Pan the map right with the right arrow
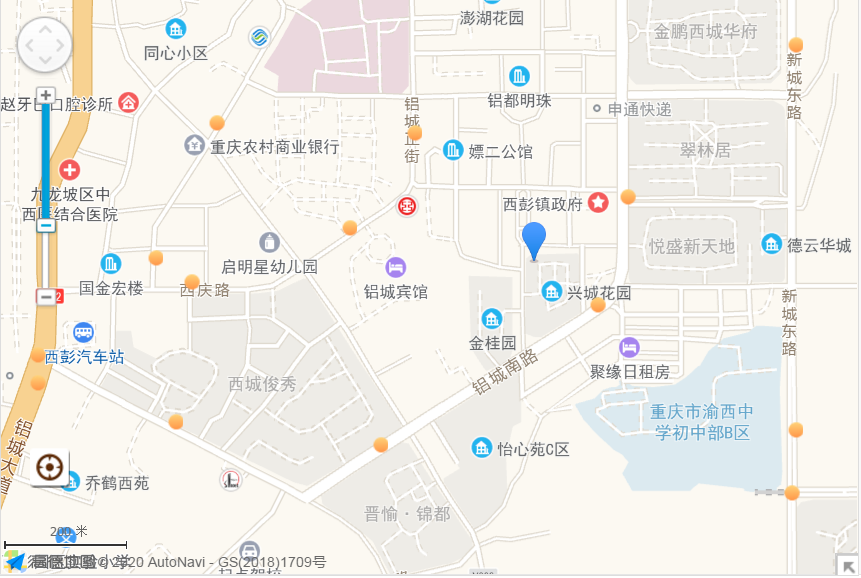This screenshot has height=578, width=861. point(61,46)
